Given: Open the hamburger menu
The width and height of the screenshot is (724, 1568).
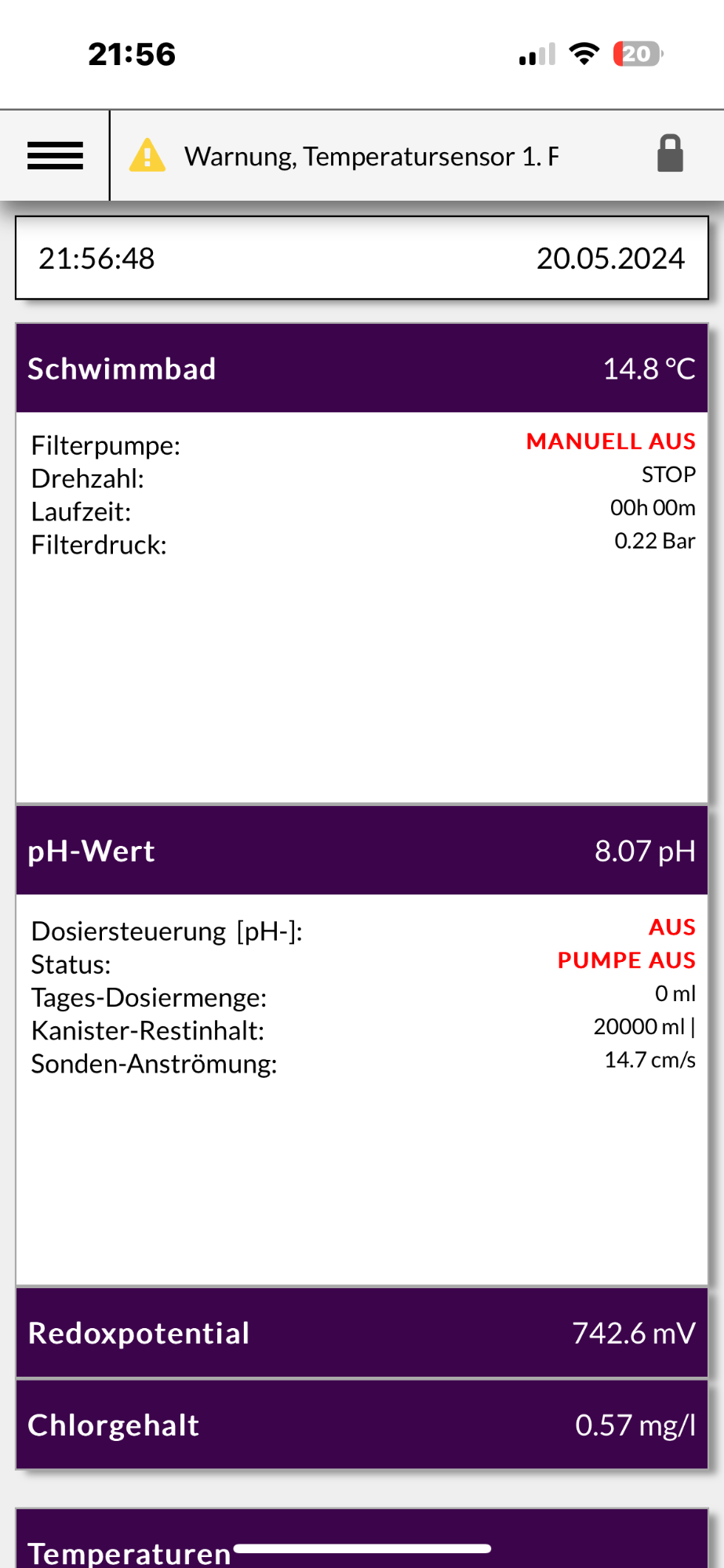Looking at the screenshot, I should 55,155.
